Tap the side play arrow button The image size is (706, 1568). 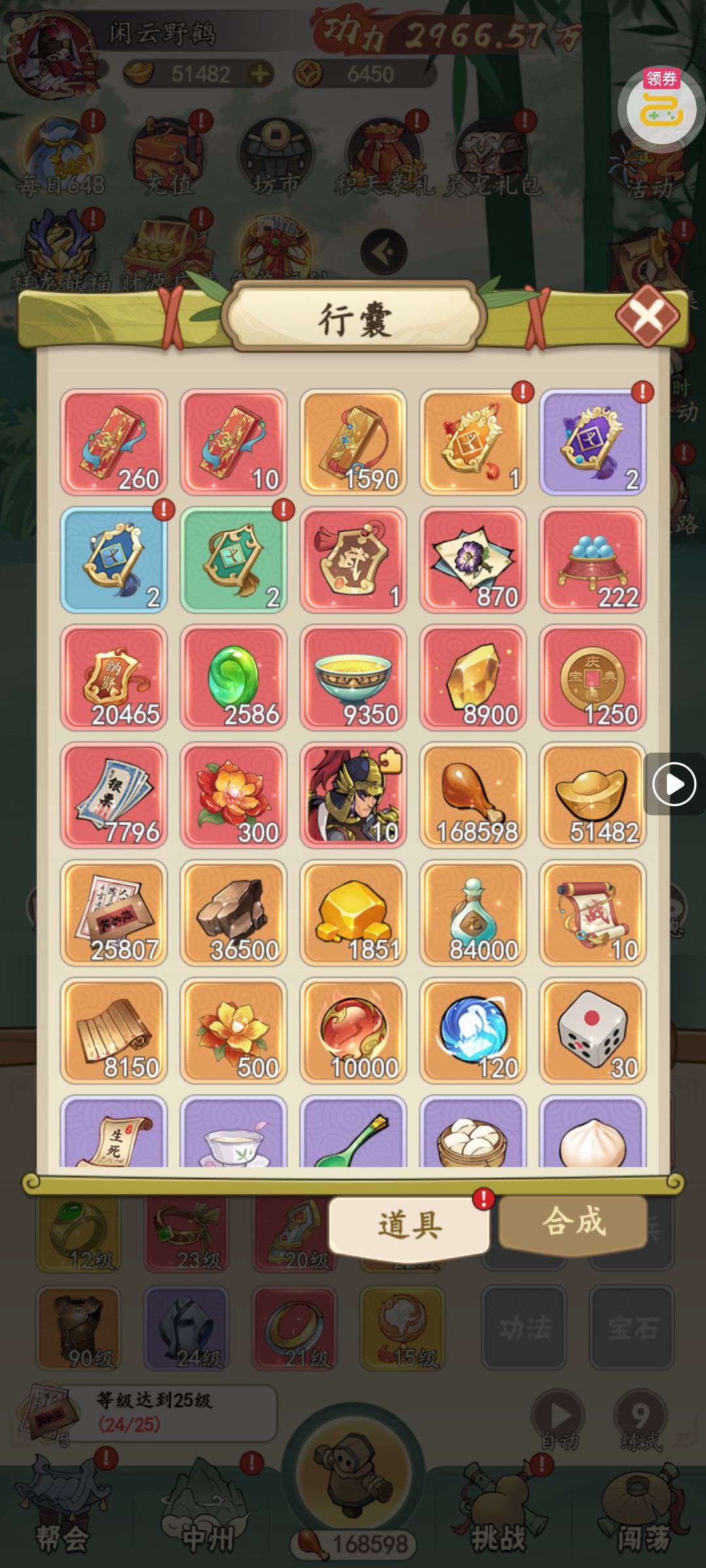[x=674, y=783]
